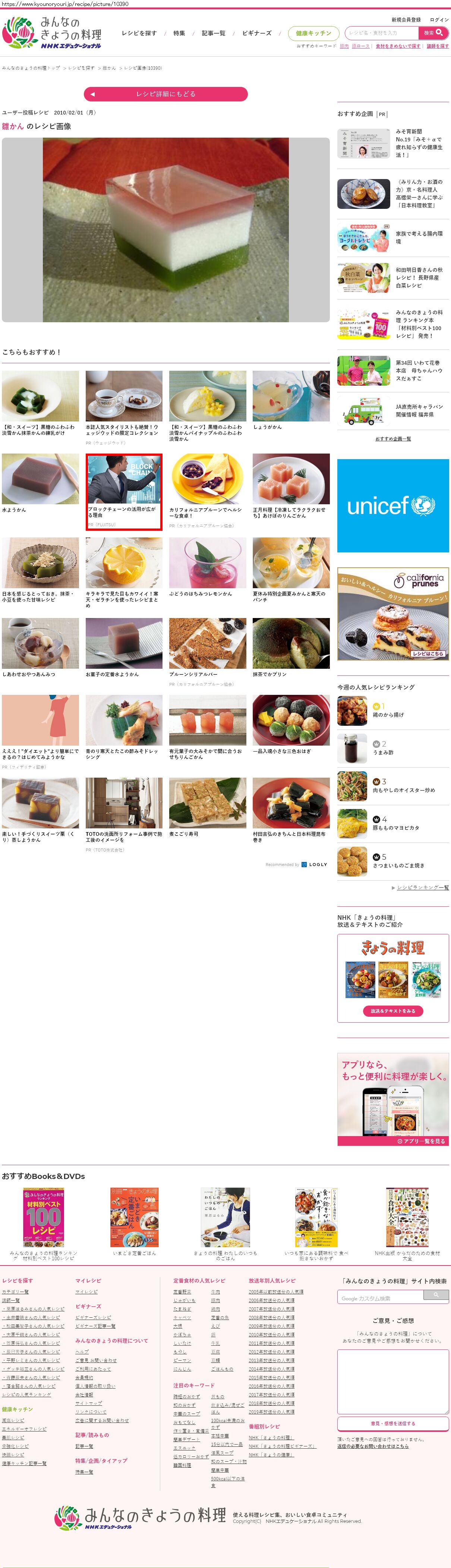The width and height of the screenshot is (451, 1568).
Task: Open the 特集 navigation item
Action: pyautogui.click(x=179, y=34)
